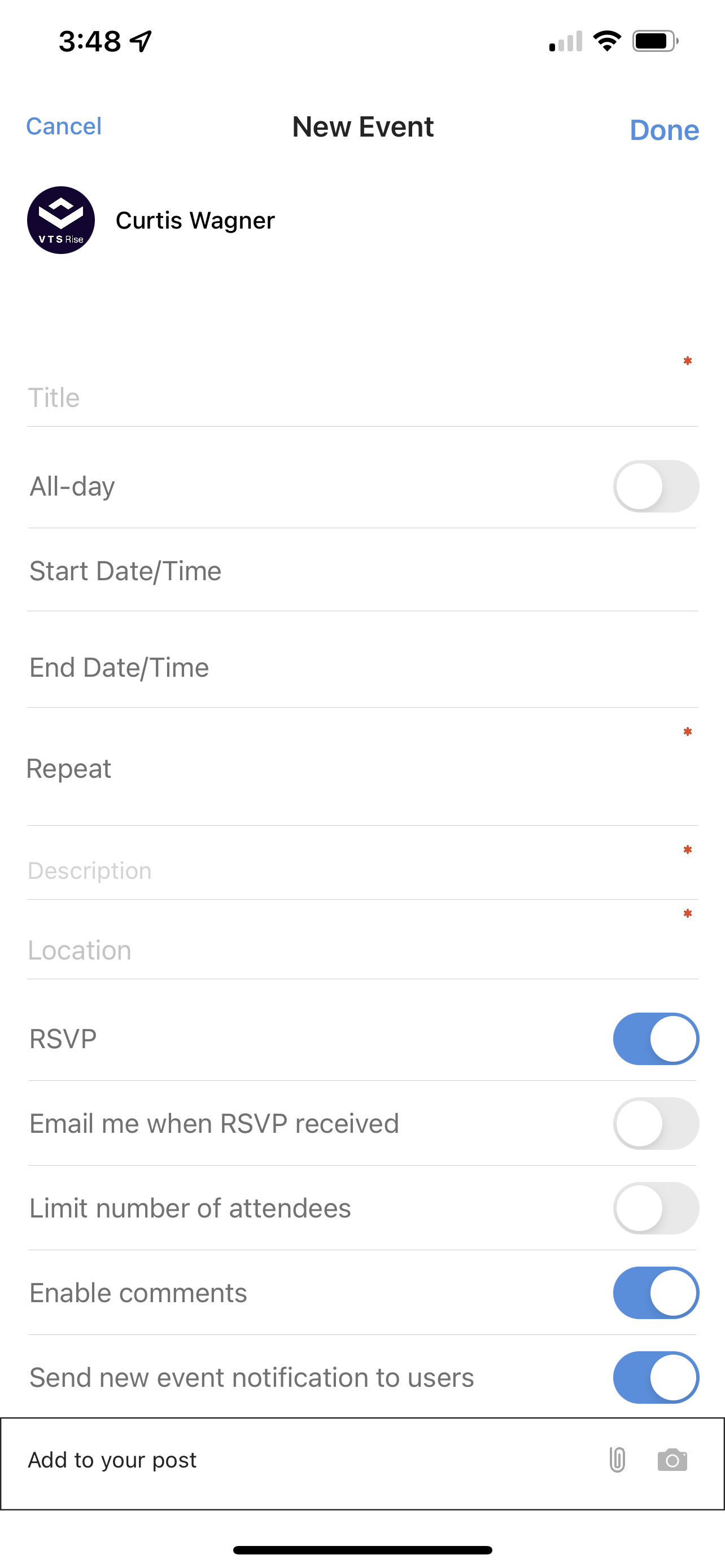Set the Start Date/Time
Screen dimensions: 725x1568
pos(361,571)
